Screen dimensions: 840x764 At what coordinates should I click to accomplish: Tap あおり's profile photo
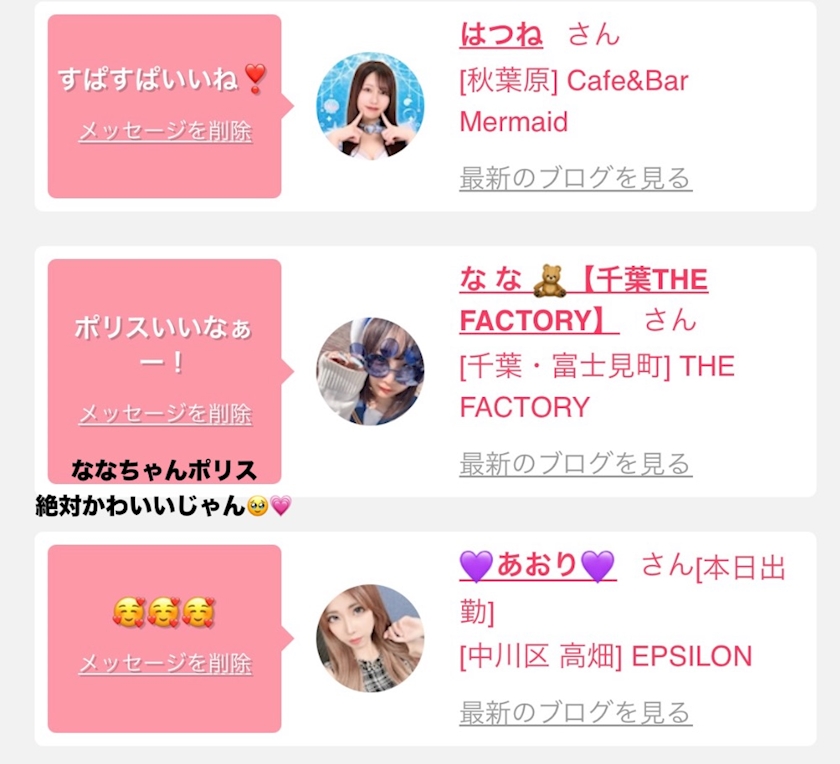click(x=370, y=638)
